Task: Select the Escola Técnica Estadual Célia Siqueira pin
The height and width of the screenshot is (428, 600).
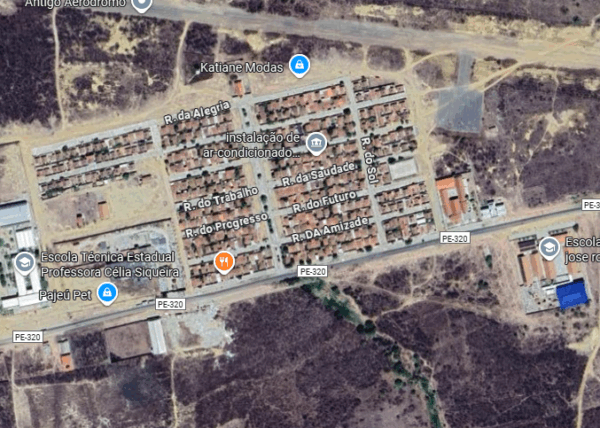Action: [x=25, y=262]
